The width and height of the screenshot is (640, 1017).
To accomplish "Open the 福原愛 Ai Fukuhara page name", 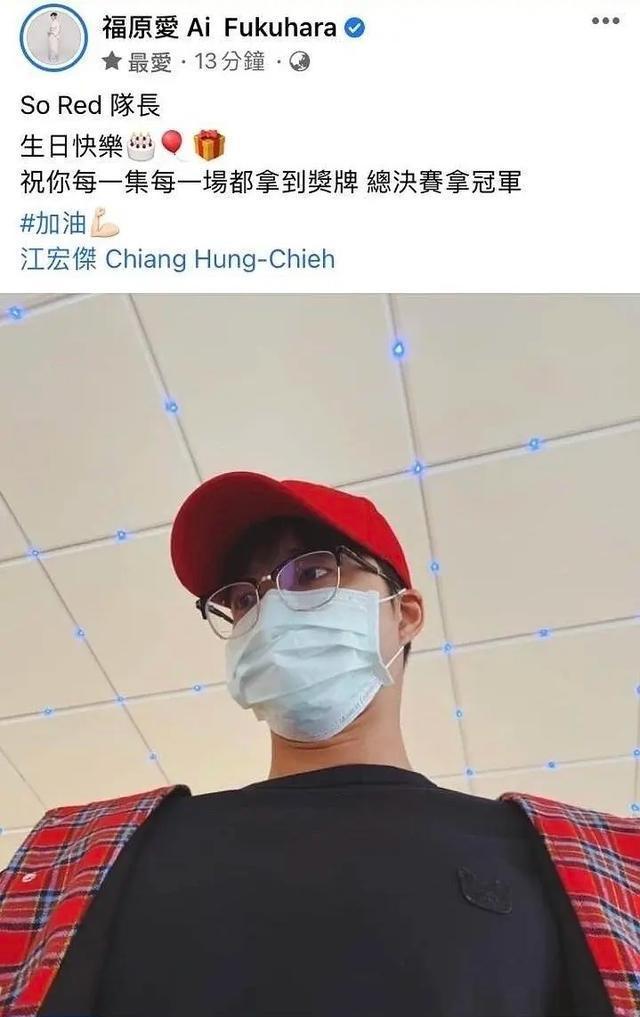I will pyautogui.click(x=218, y=27).
